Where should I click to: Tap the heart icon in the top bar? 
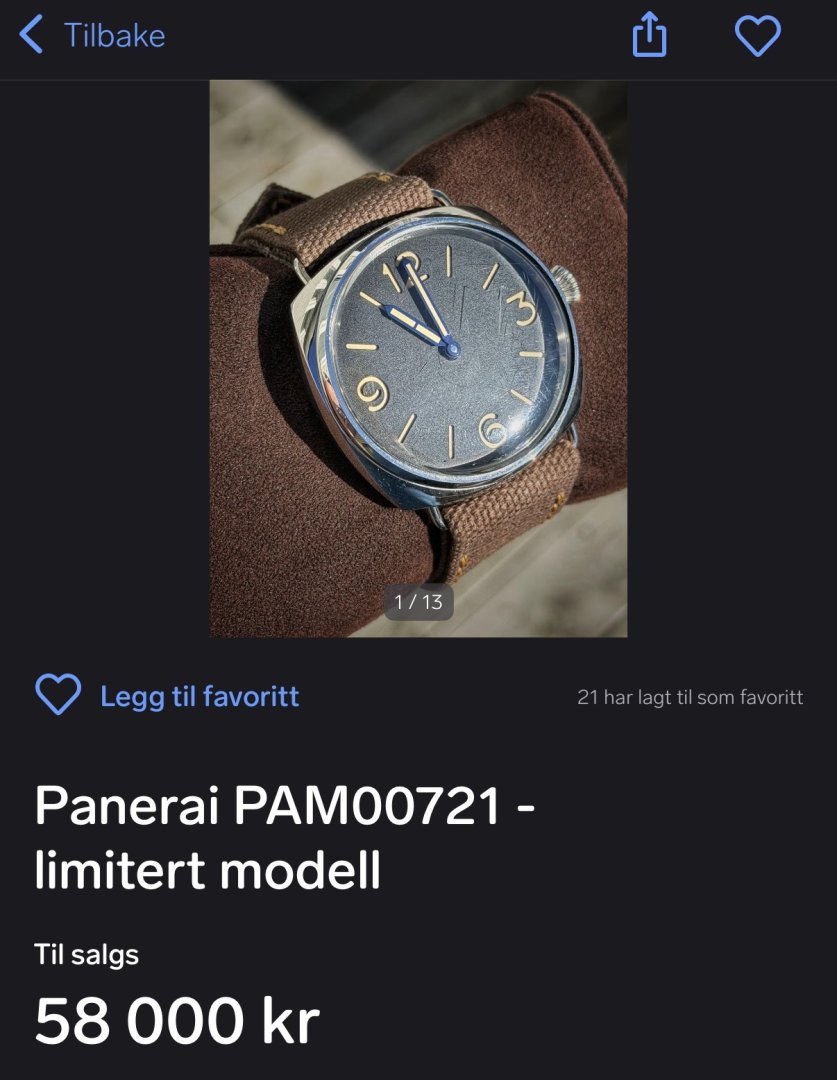click(x=757, y=37)
